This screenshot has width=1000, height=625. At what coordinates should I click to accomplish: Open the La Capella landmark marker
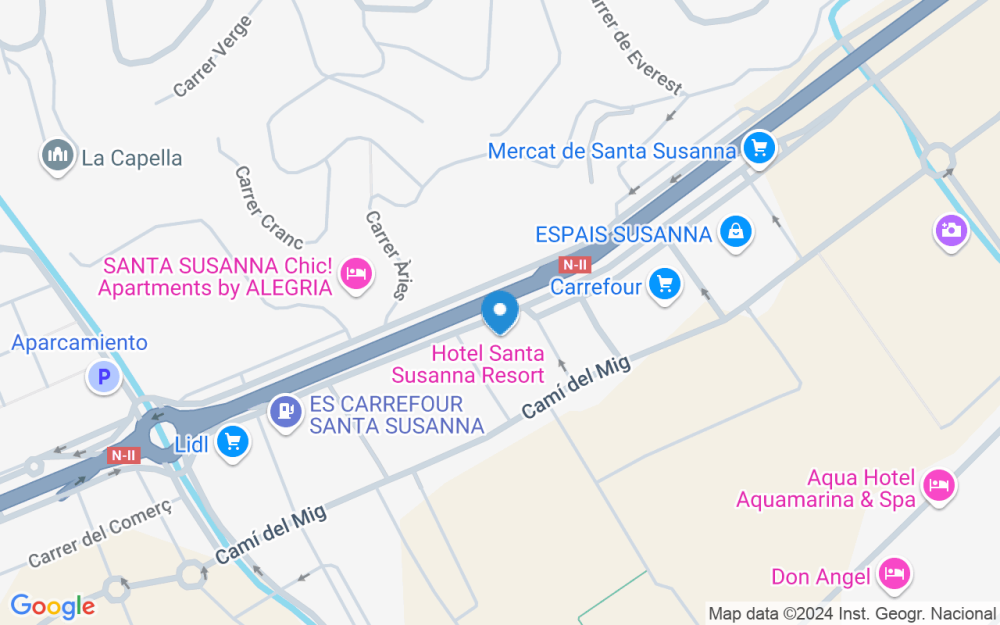(58, 157)
